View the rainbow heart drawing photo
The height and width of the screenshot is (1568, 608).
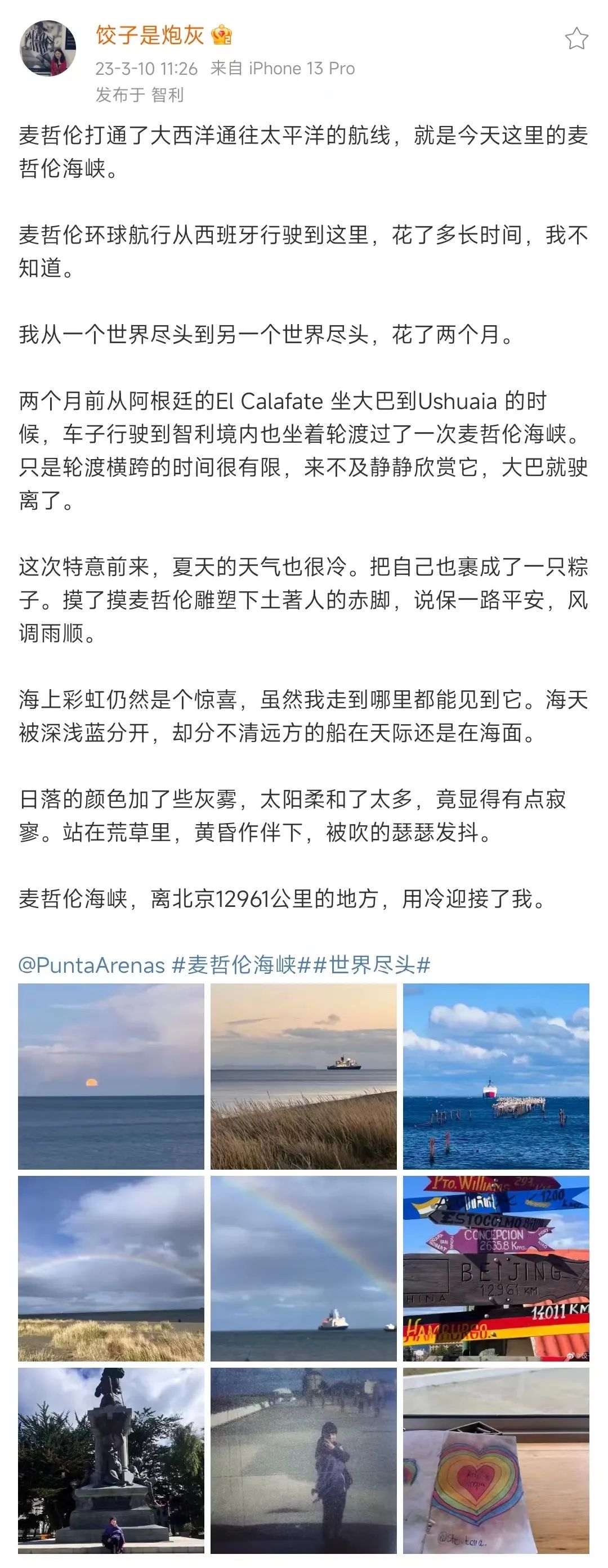pyautogui.click(x=496, y=1461)
